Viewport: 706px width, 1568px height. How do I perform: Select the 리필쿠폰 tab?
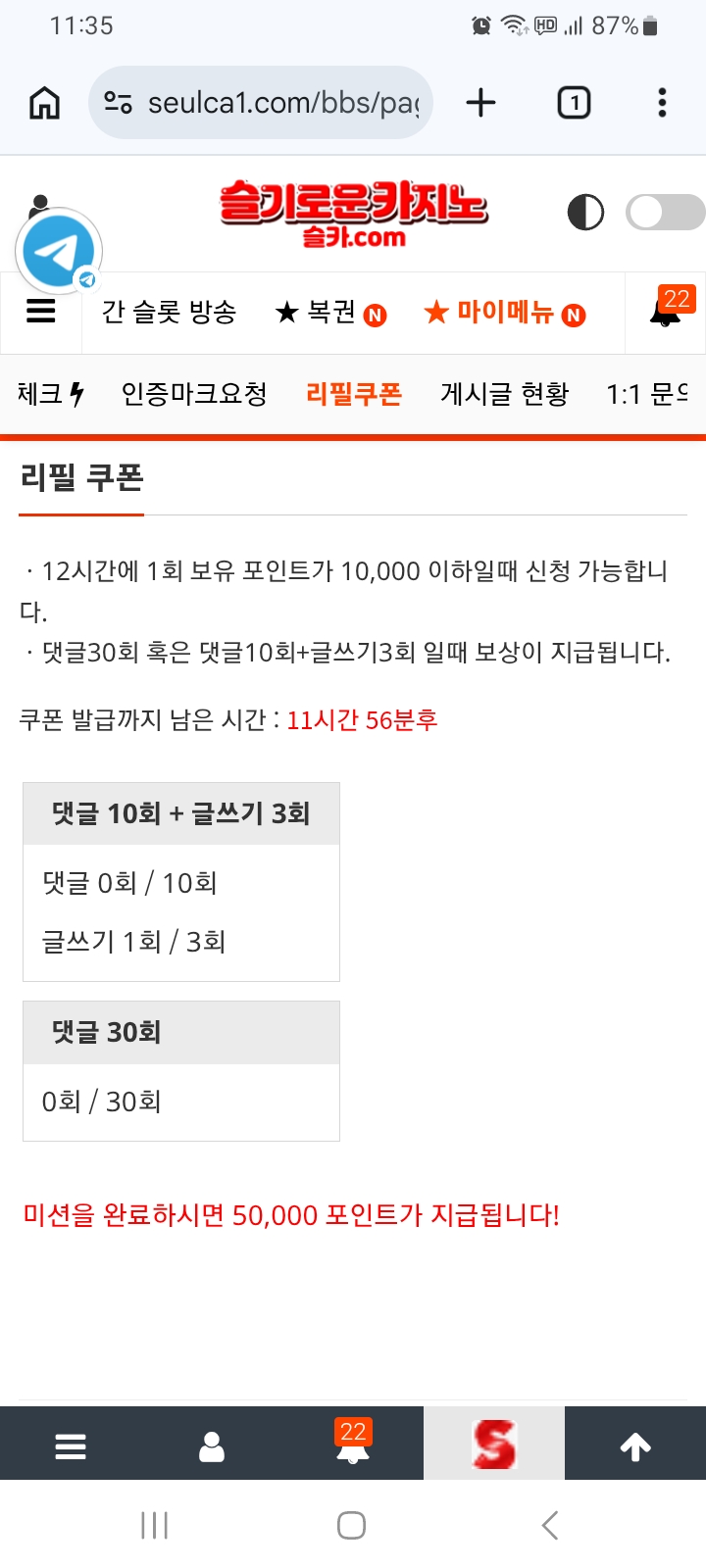click(x=354, y=394)
